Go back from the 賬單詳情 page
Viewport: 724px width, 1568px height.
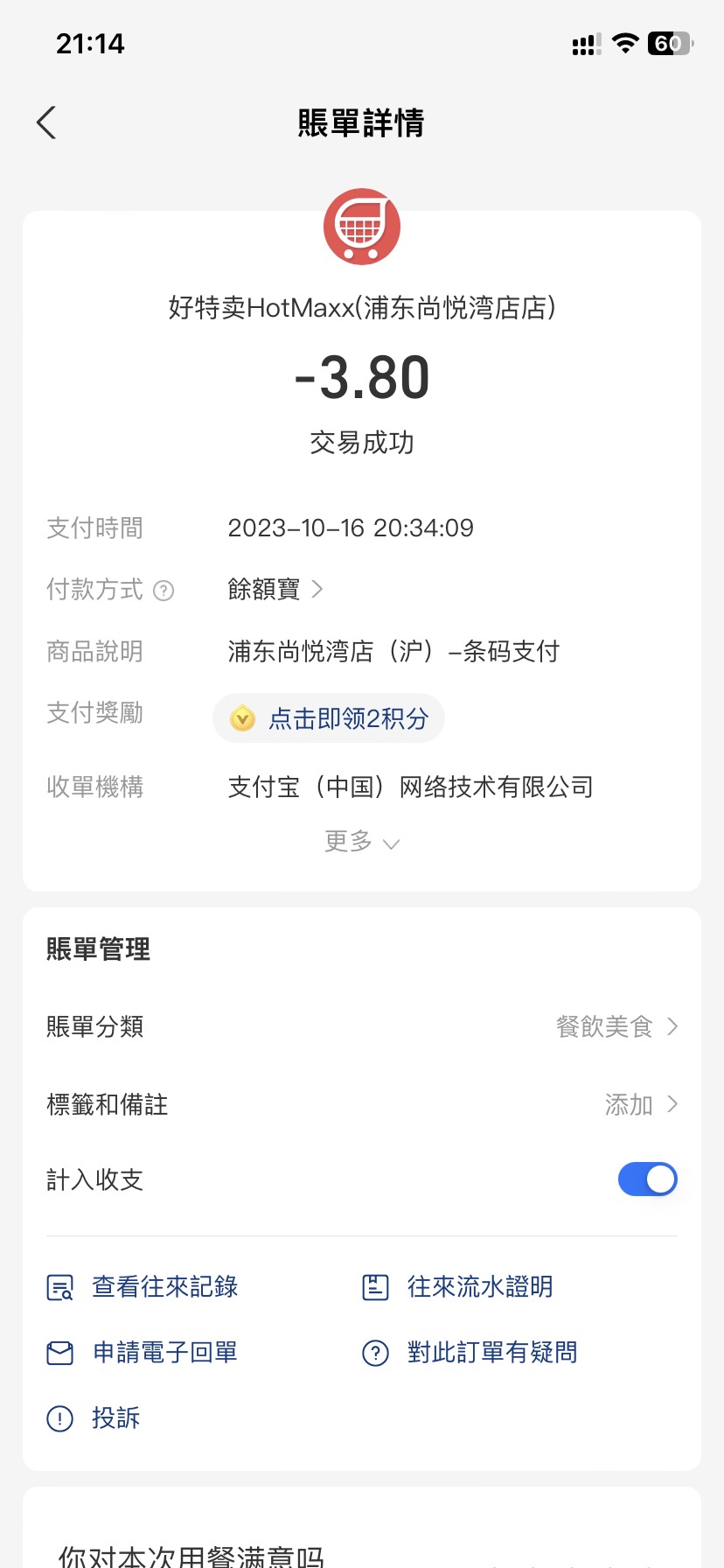[47, 122]
